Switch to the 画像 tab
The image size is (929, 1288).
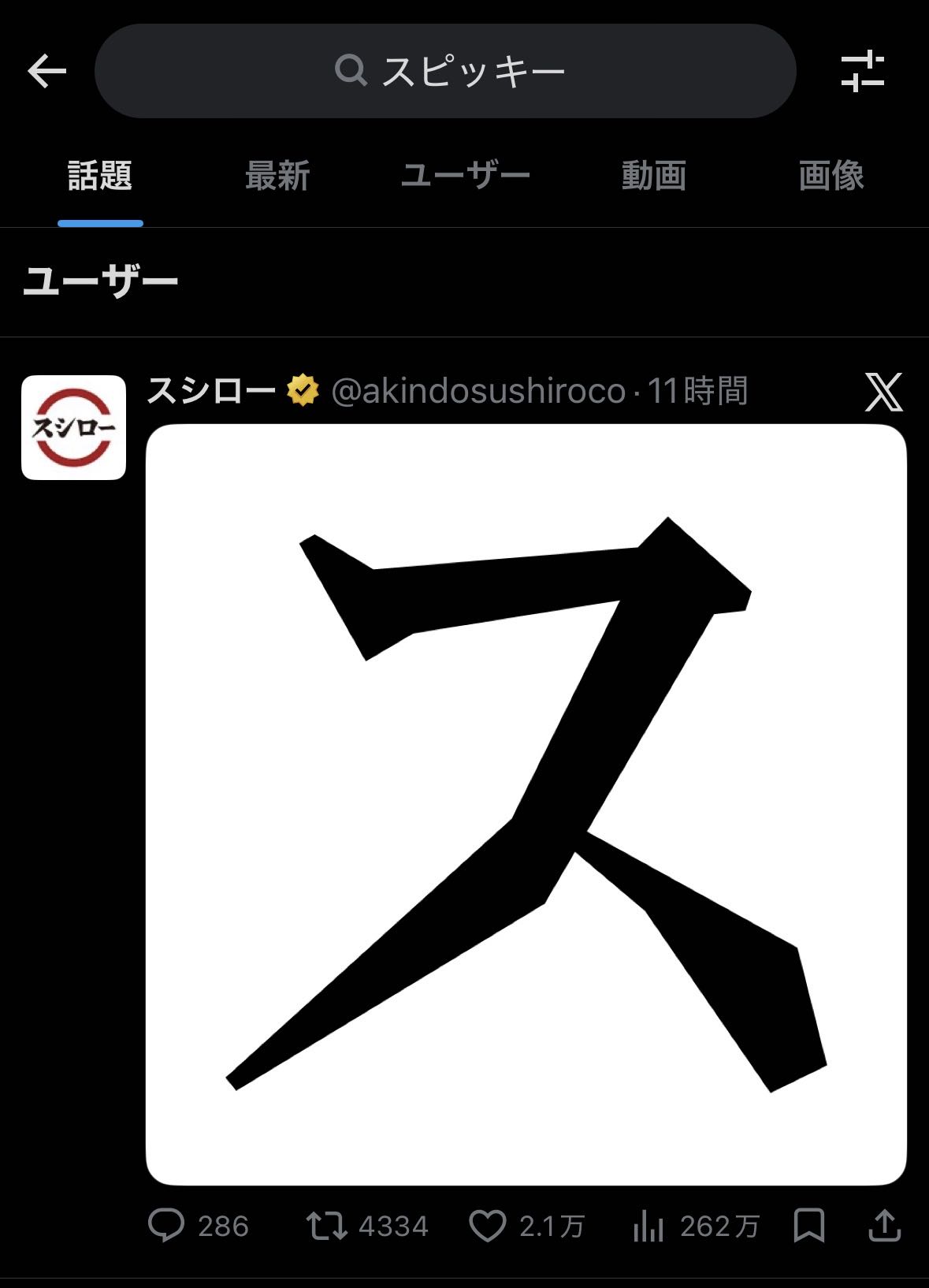(831, 175)
